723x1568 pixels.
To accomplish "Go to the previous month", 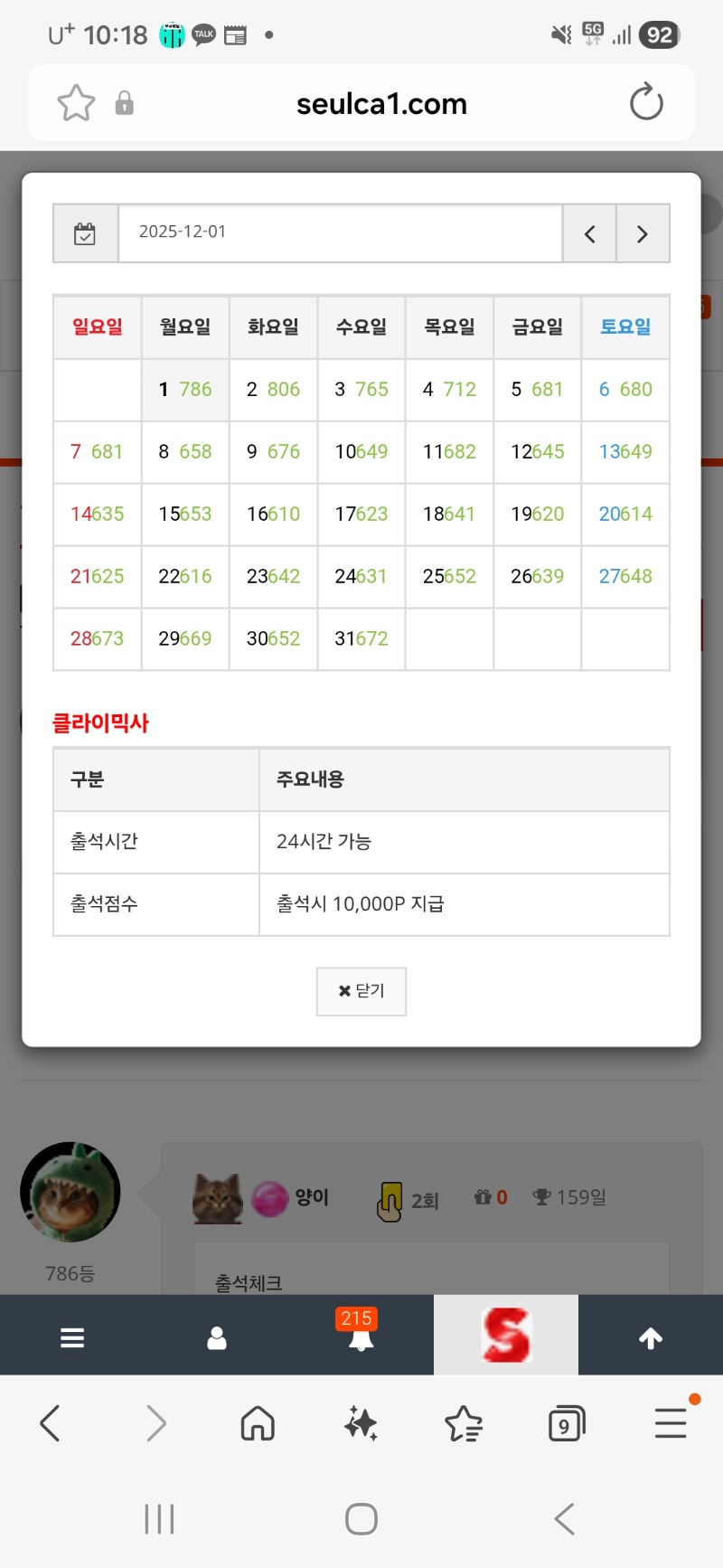I will tap(589, 234).
